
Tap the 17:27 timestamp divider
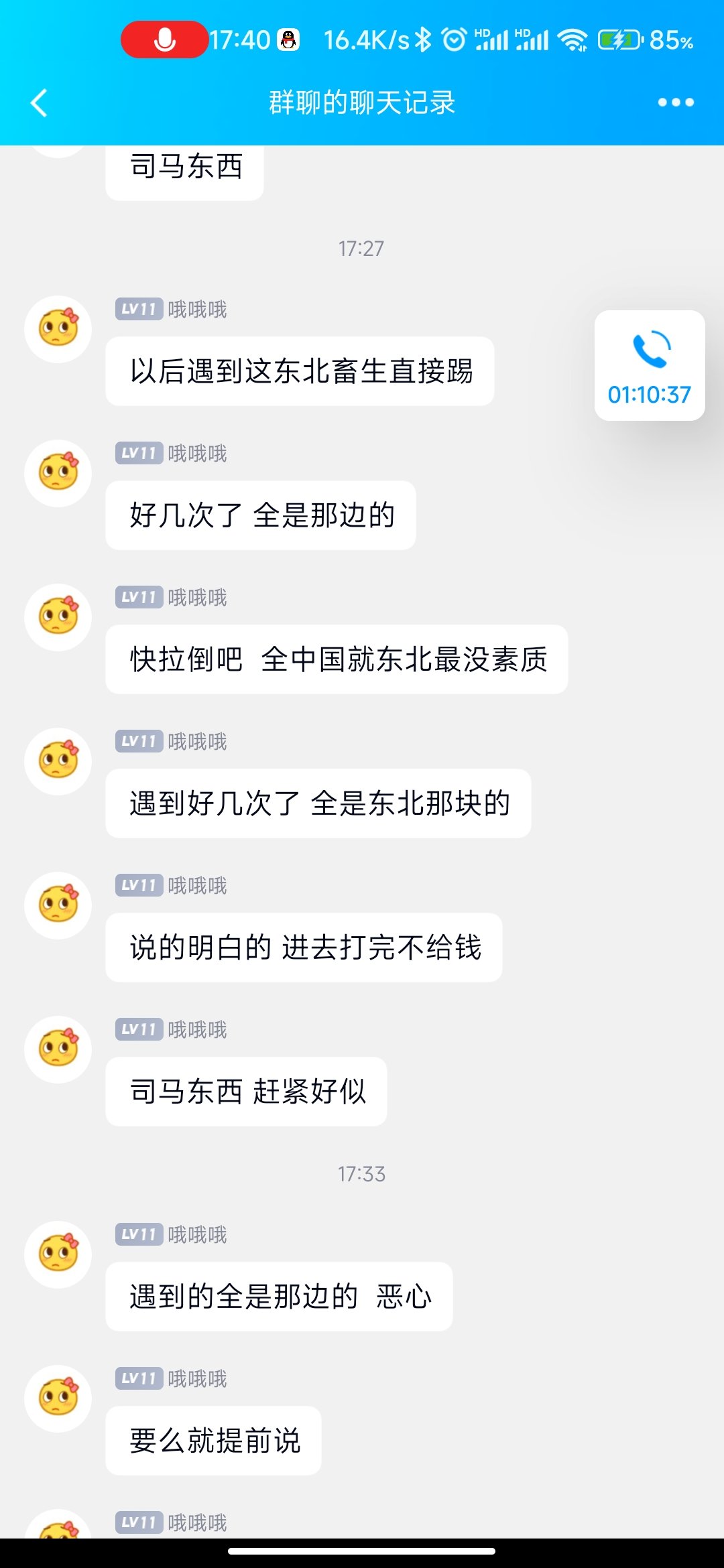pyautogui.click(x=362, y=249)
